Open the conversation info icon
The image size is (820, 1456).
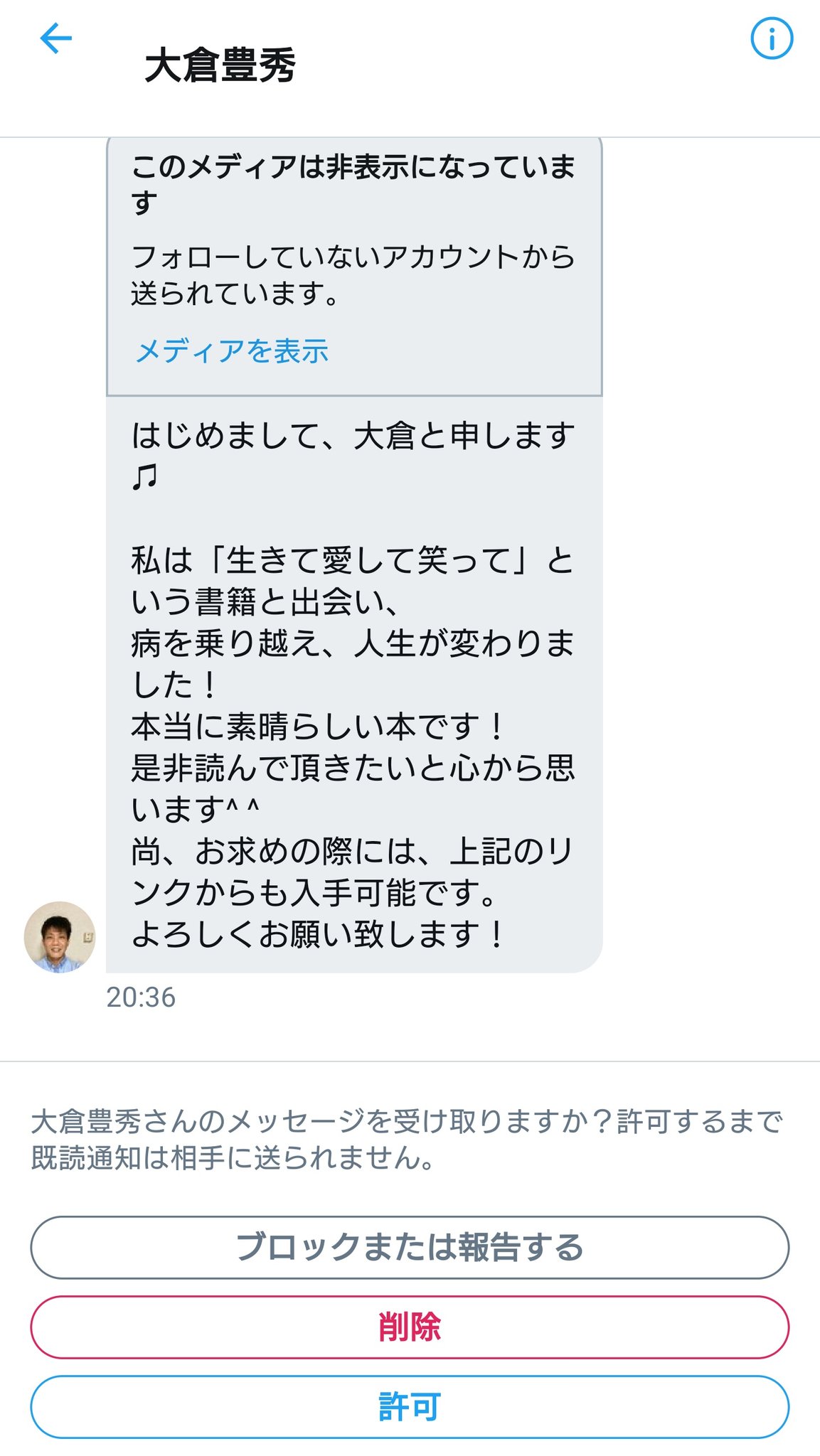[x=772, y=38]
